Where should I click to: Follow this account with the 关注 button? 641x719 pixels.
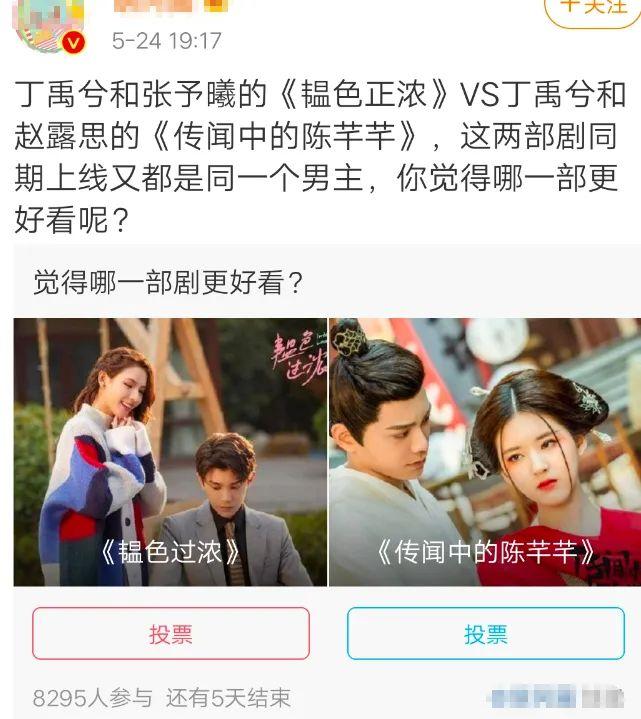tap(595, 8)
